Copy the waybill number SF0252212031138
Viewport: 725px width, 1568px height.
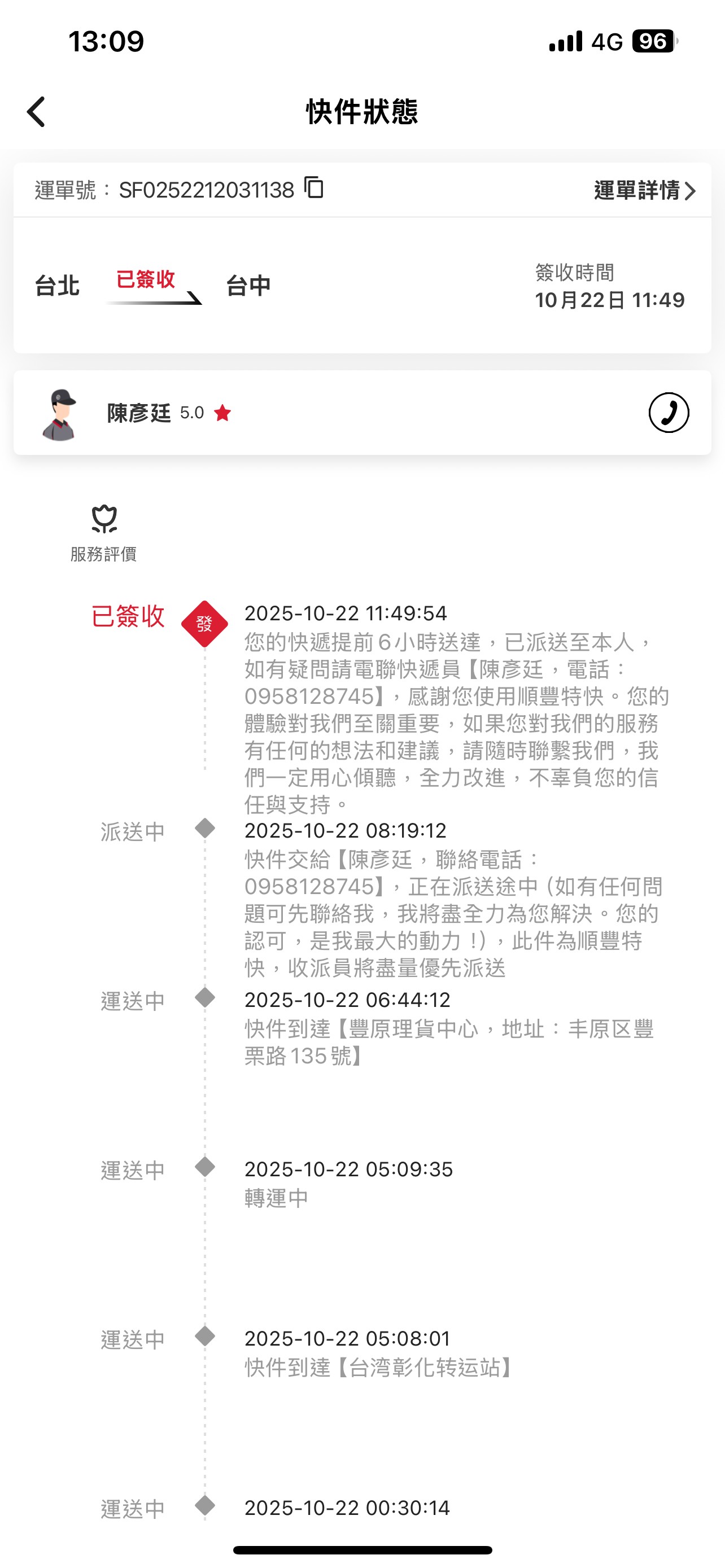[x=314, y=187]
